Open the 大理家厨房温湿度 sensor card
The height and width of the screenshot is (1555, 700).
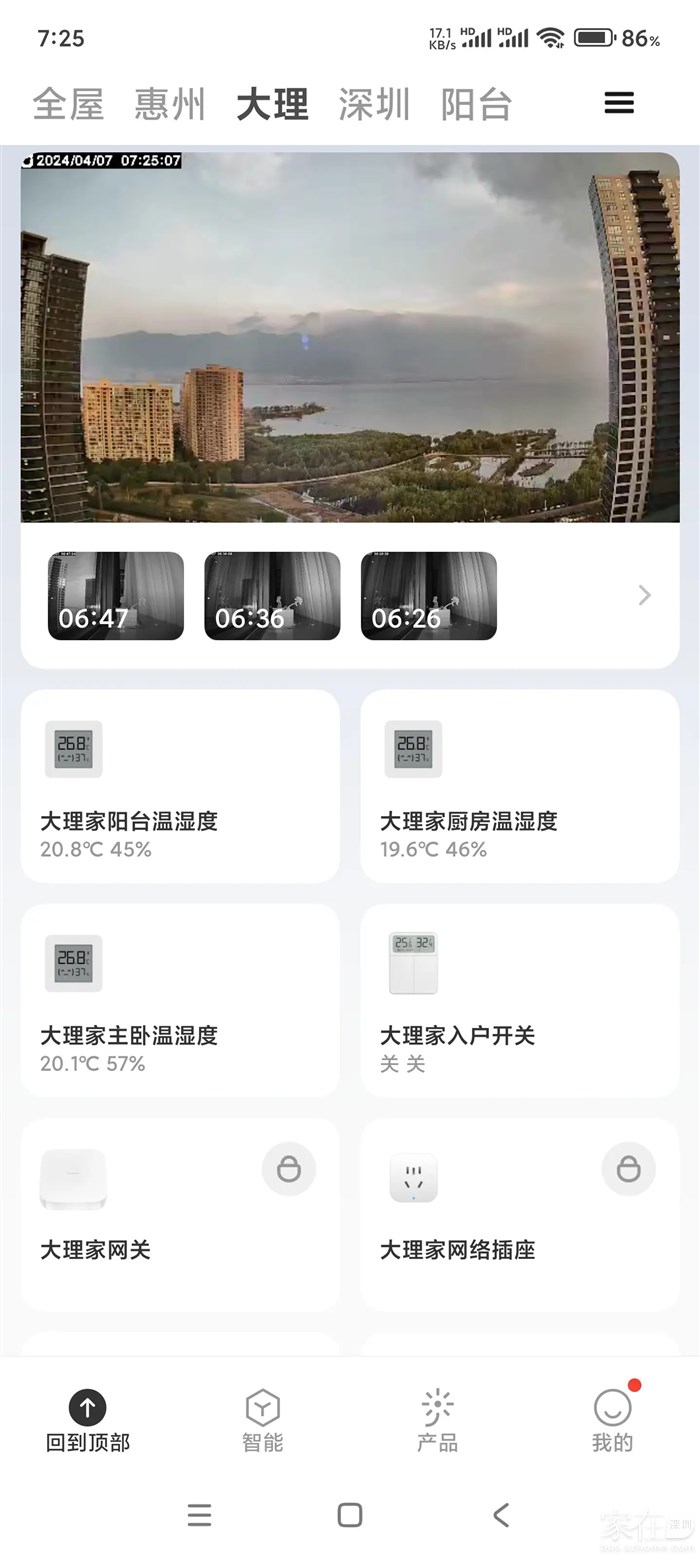[x=520, y=786]
